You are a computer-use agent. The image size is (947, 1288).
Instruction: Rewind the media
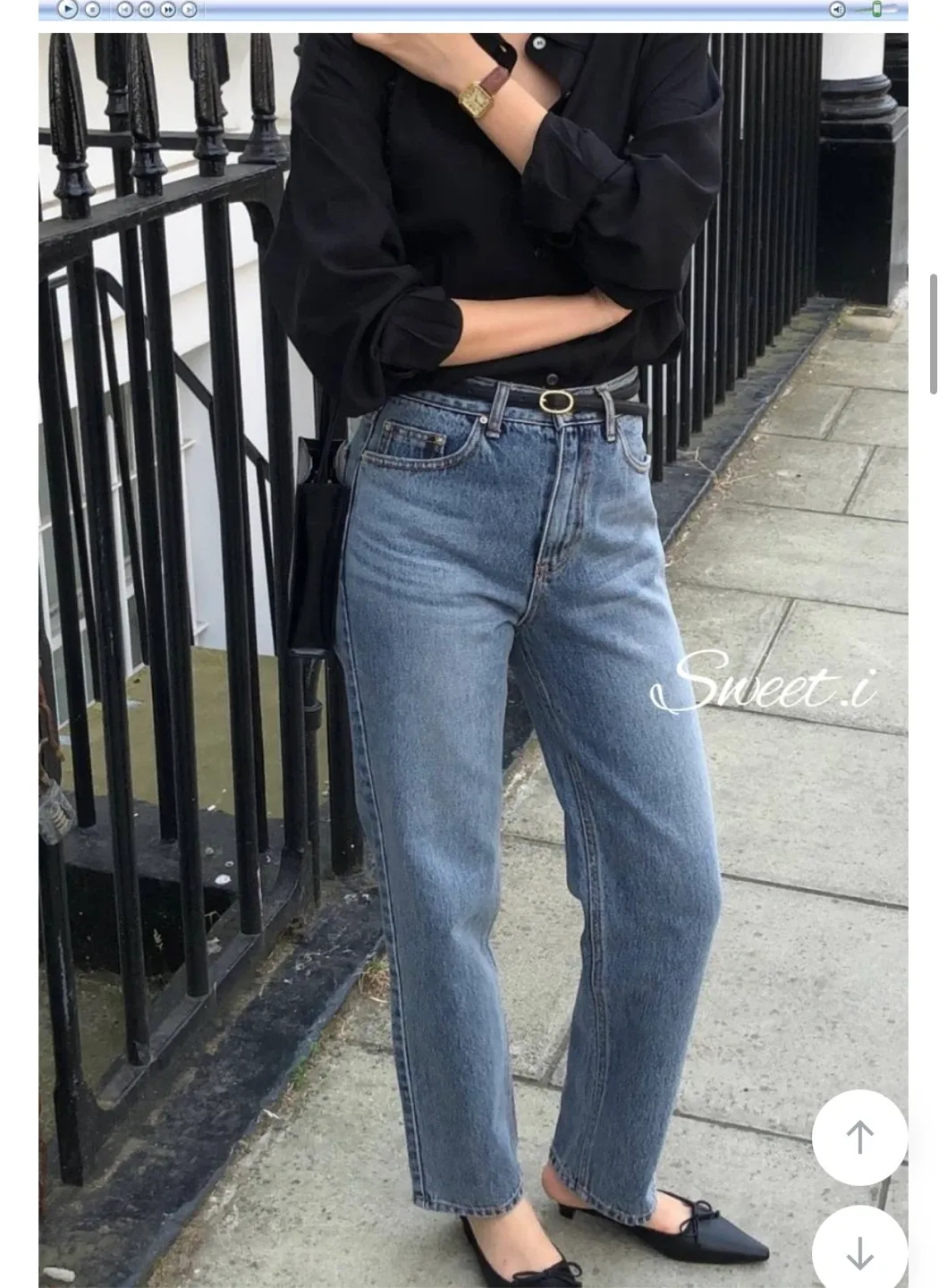click(146, 9)
